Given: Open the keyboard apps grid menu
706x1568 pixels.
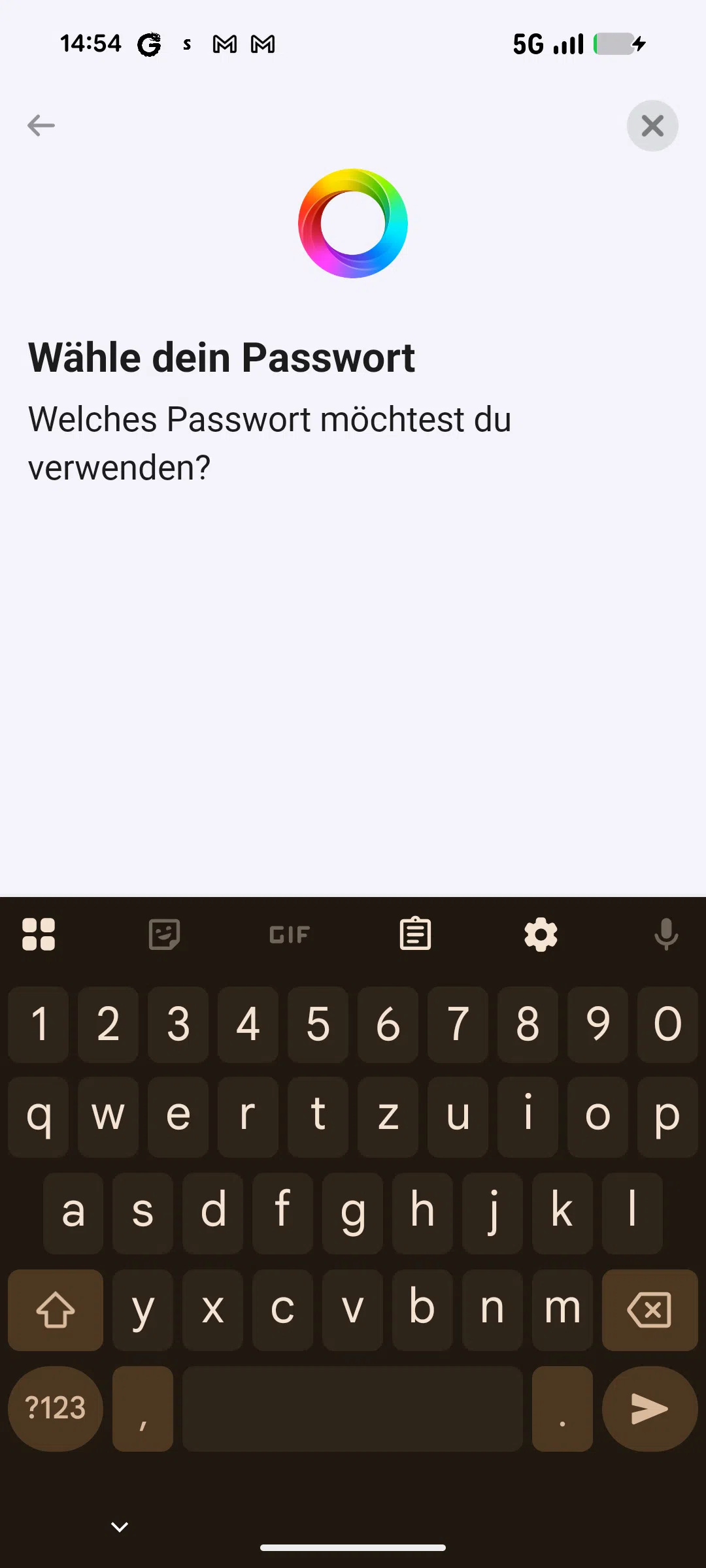Looking at the screenshot, I should 39,934.
